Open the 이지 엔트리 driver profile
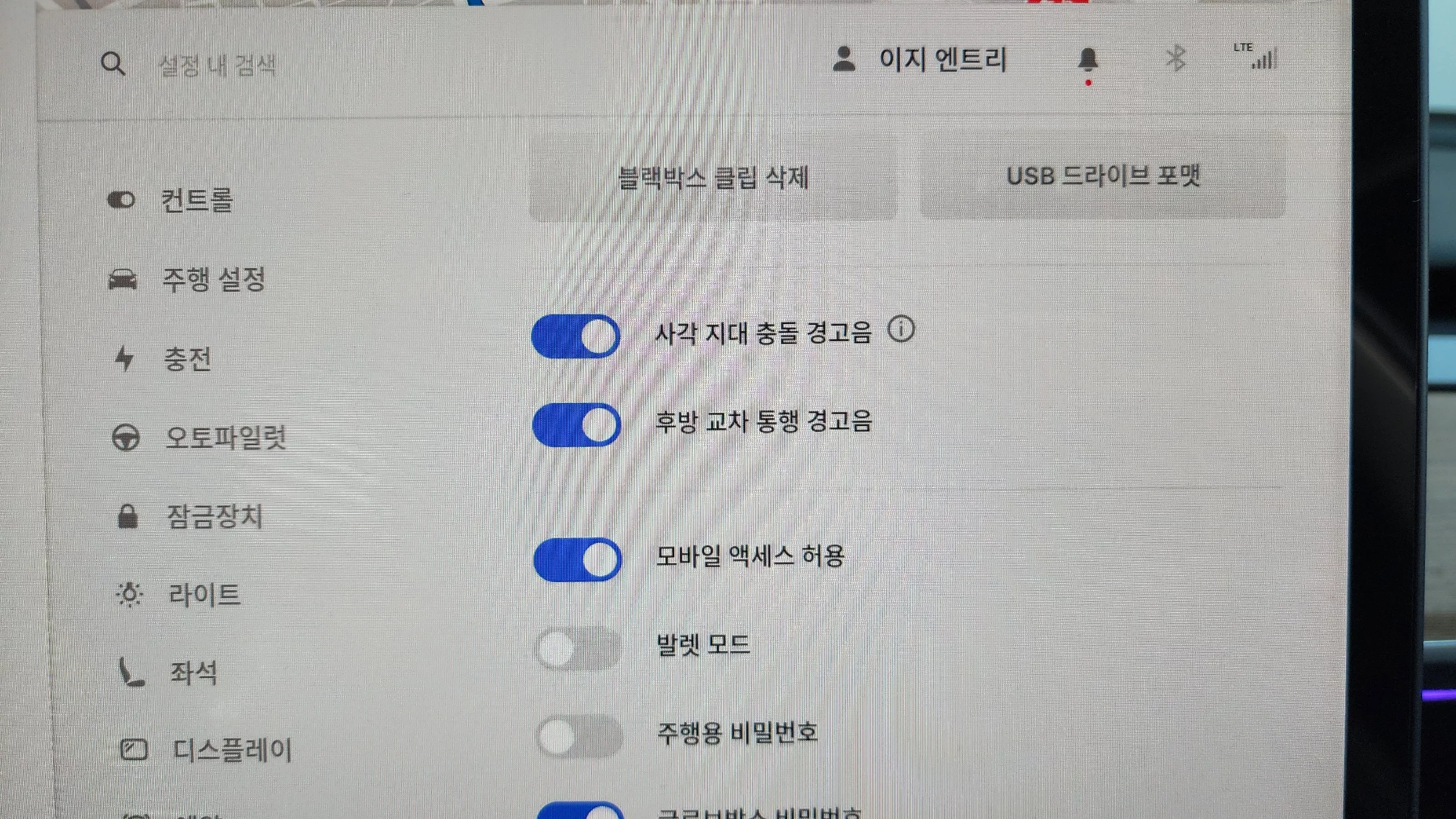Screen dimensions: 1456x819 [x=920, y=60]
